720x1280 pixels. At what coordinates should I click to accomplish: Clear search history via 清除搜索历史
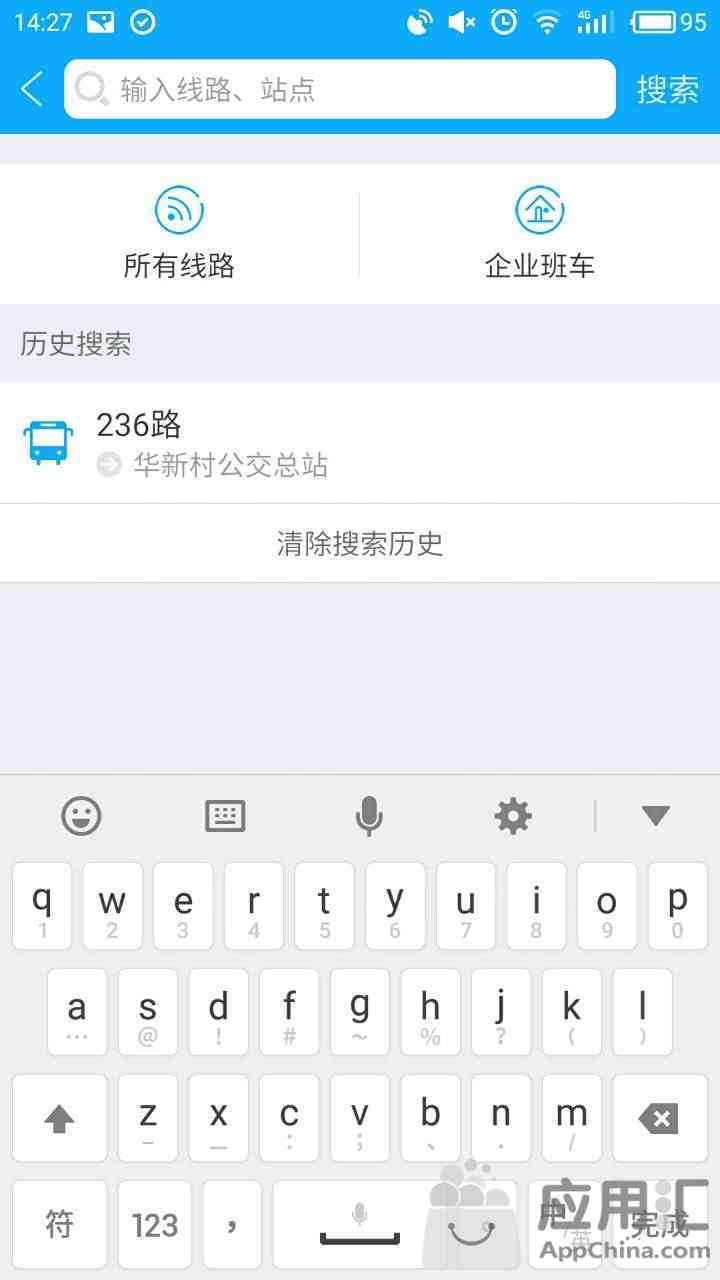pos(360,543)
